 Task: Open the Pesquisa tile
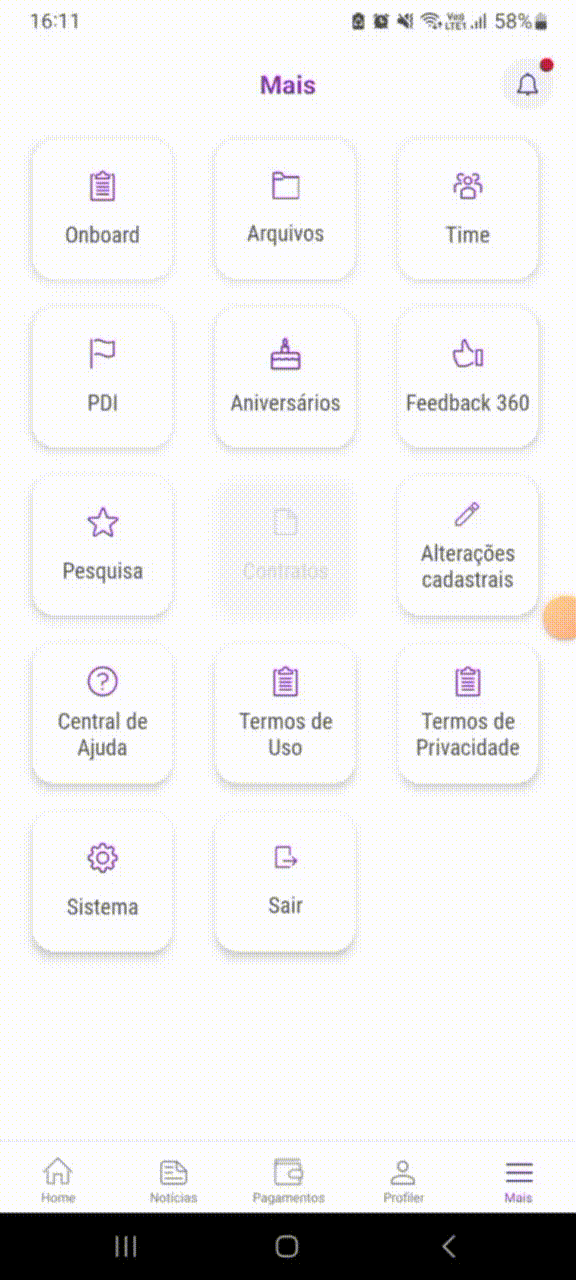[x=102, y=545]
